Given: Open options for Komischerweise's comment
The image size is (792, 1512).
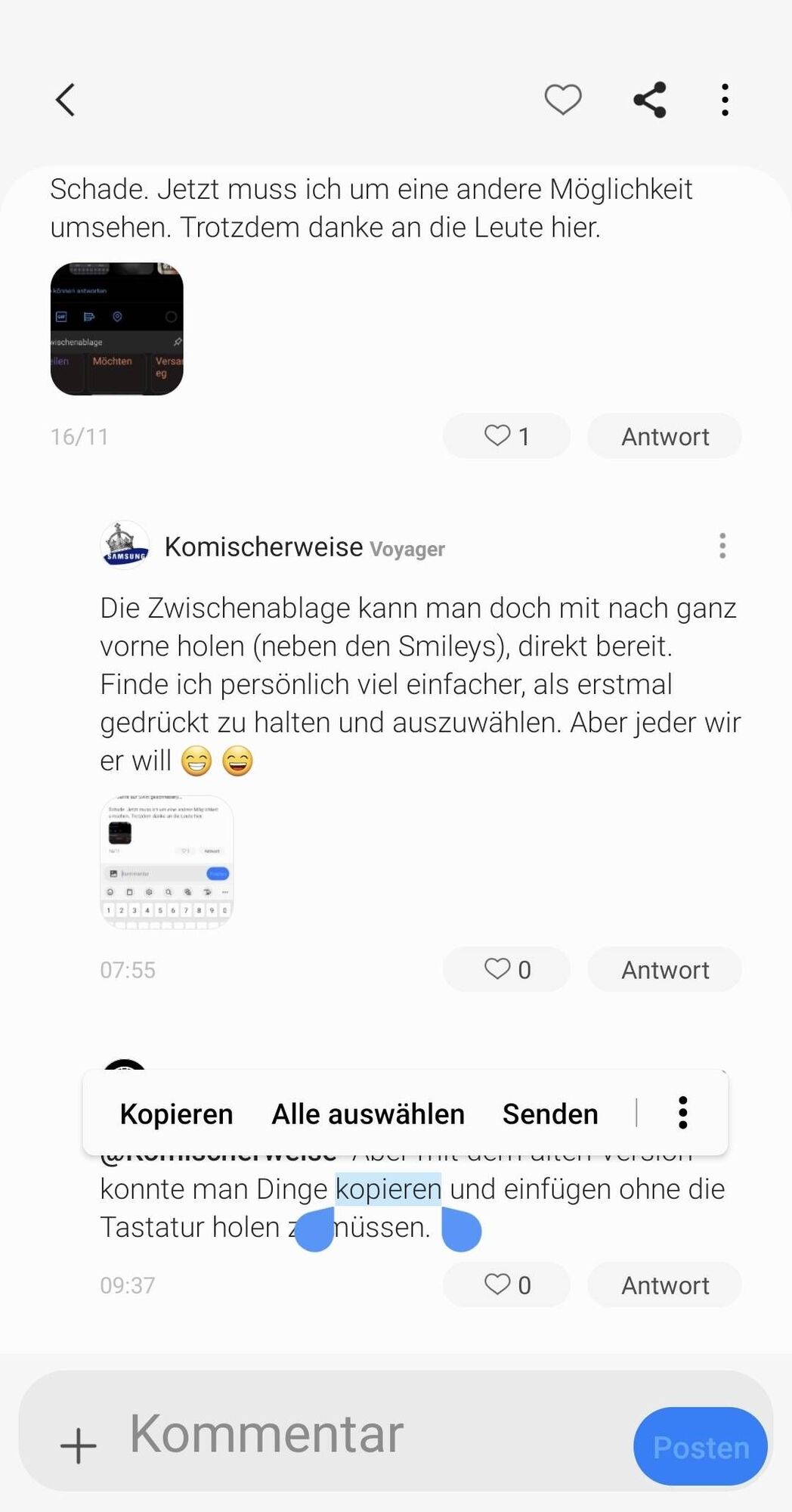Looking at the screenshot, I should (x=722, y=545).
